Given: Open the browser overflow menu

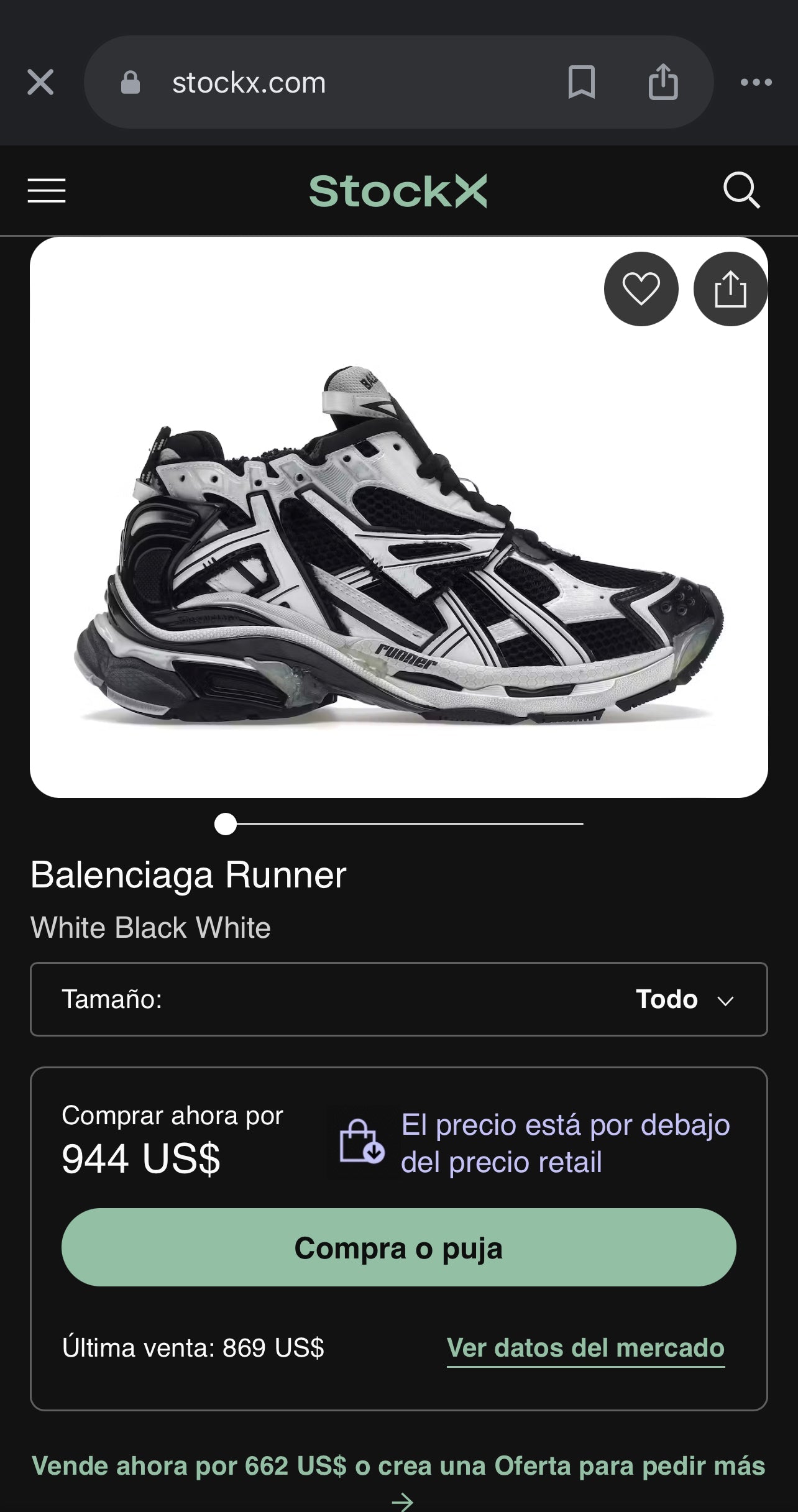Looking at the screenshot, I should pyautogui.click(x=757, y=83).
